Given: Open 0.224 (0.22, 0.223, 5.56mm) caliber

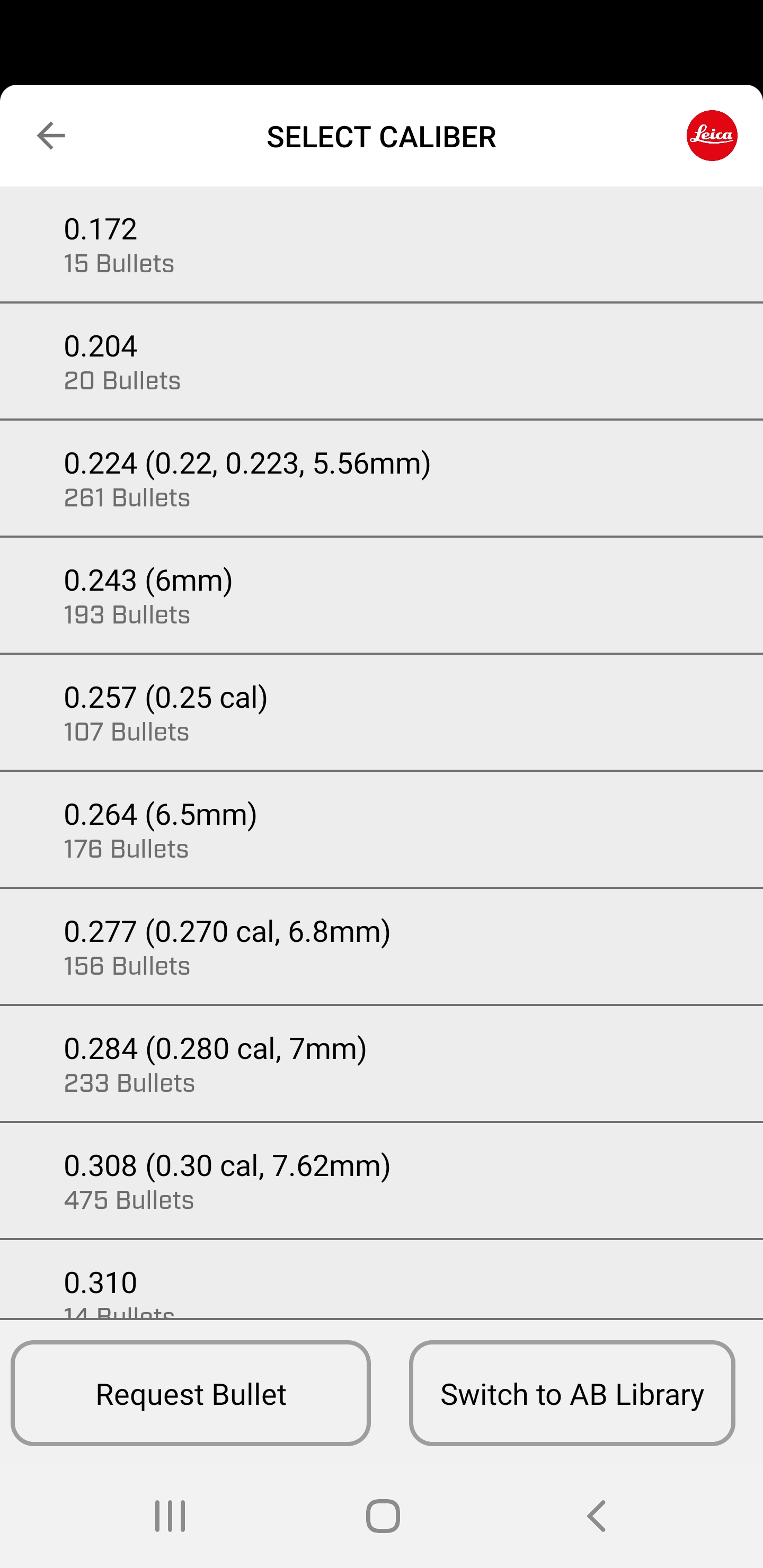Looking at the screenshot, I should tap(381, 478).
